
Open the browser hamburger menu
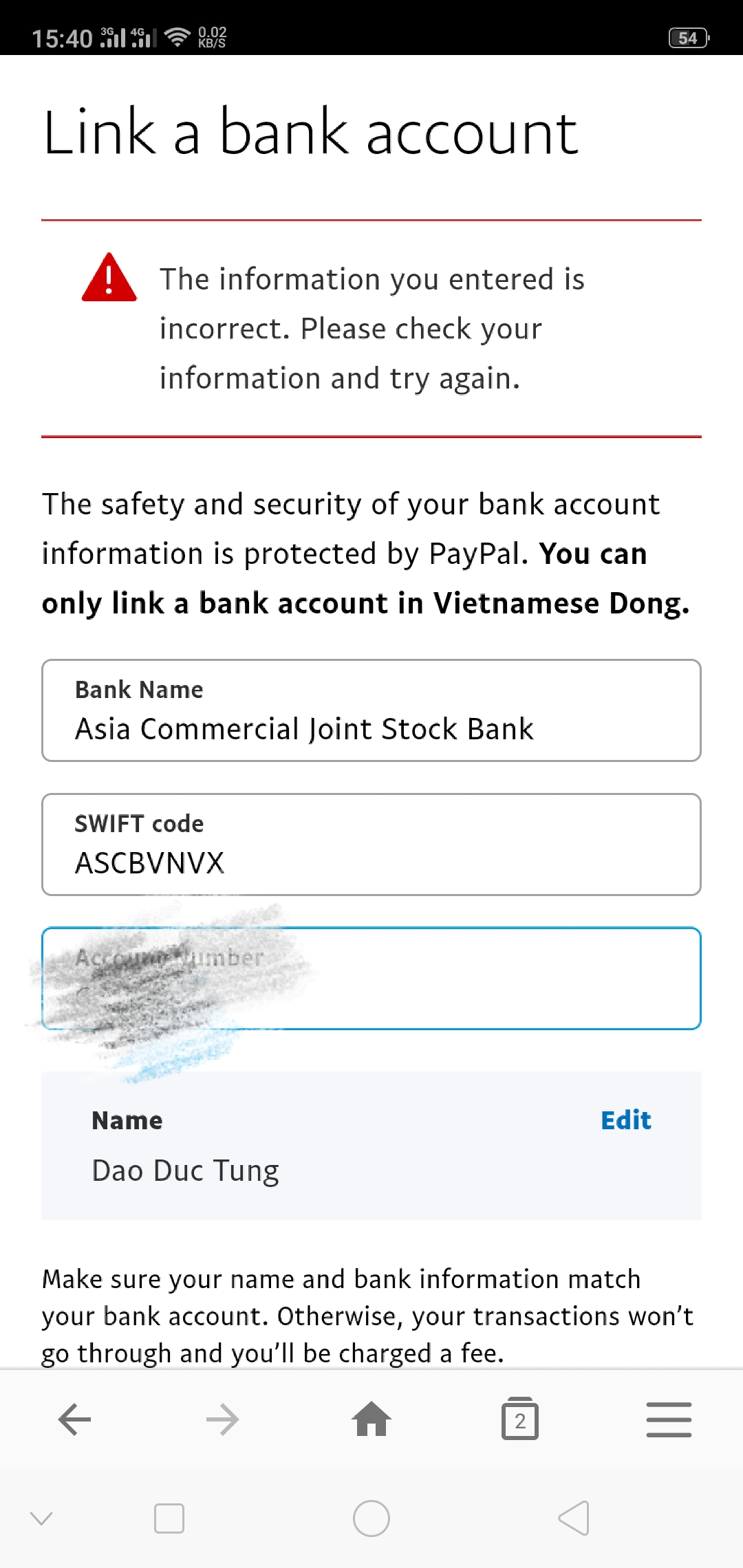pos(669,1419)
